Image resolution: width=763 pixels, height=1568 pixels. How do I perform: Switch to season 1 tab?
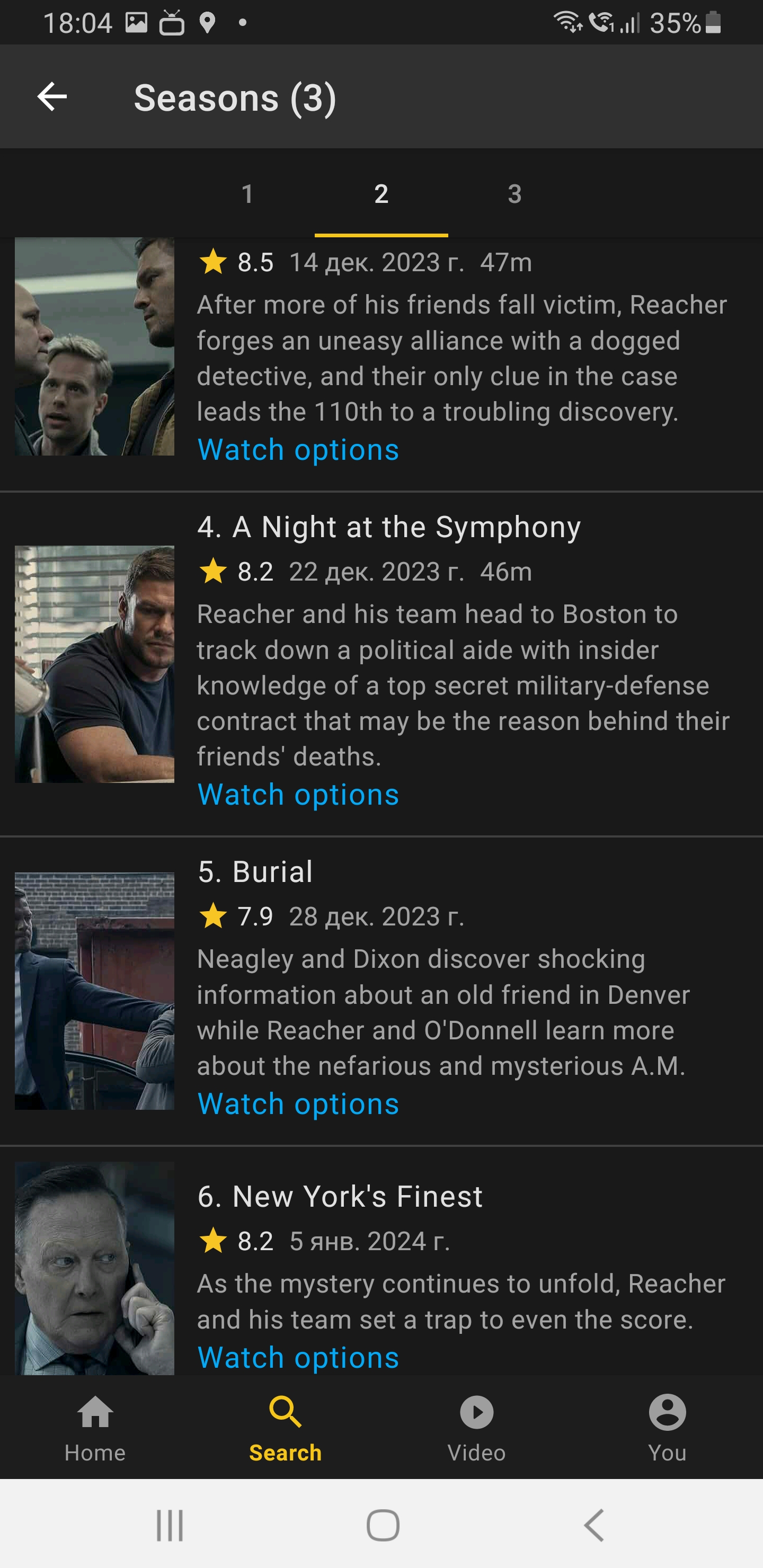pos(247,194)
